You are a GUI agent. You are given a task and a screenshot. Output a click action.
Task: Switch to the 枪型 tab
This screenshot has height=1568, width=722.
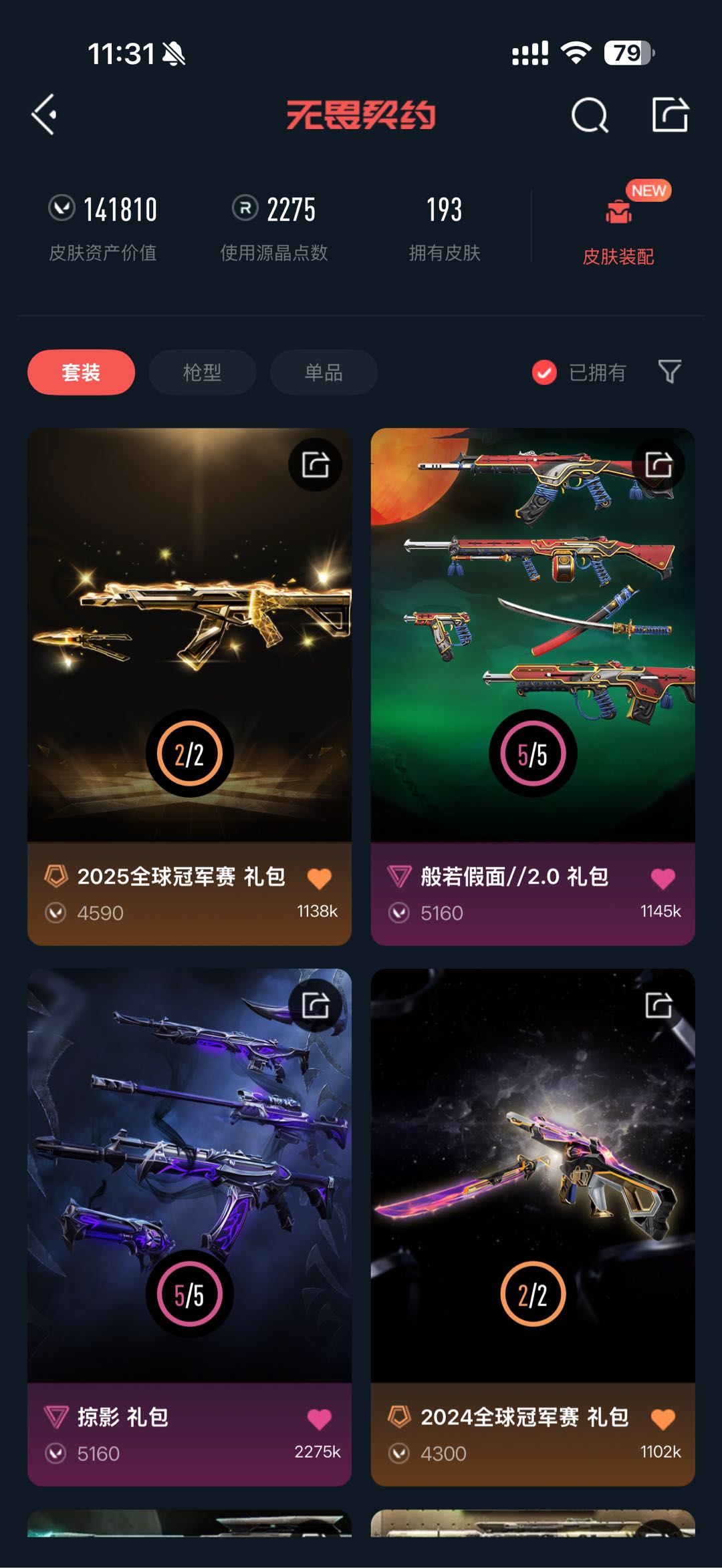pos(202,372)
